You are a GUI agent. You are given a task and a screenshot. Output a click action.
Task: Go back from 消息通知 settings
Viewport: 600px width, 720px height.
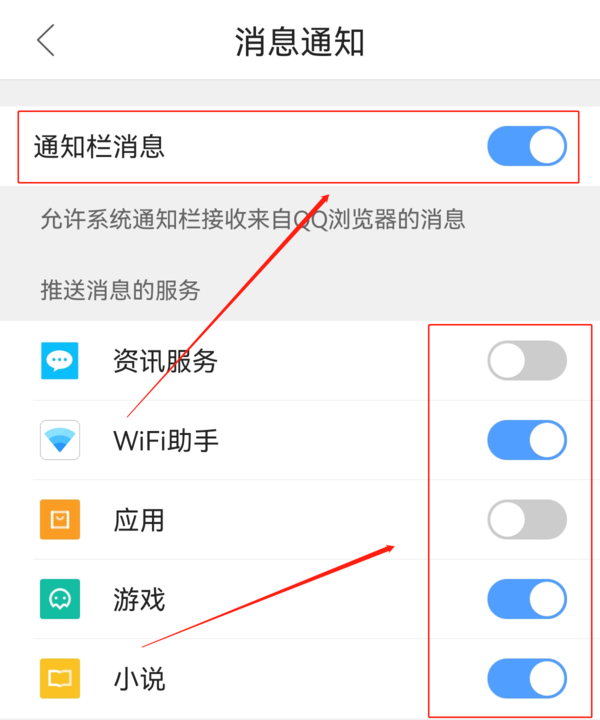pos(45,41)
